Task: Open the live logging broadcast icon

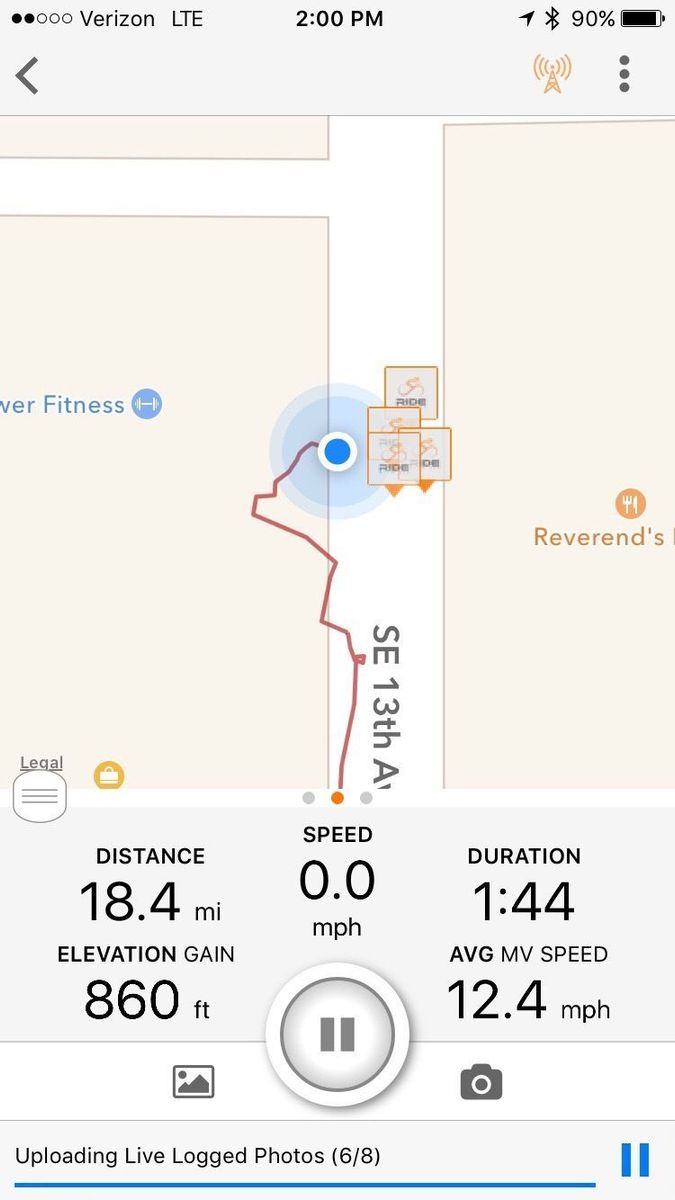Action: tap(551, 74)
